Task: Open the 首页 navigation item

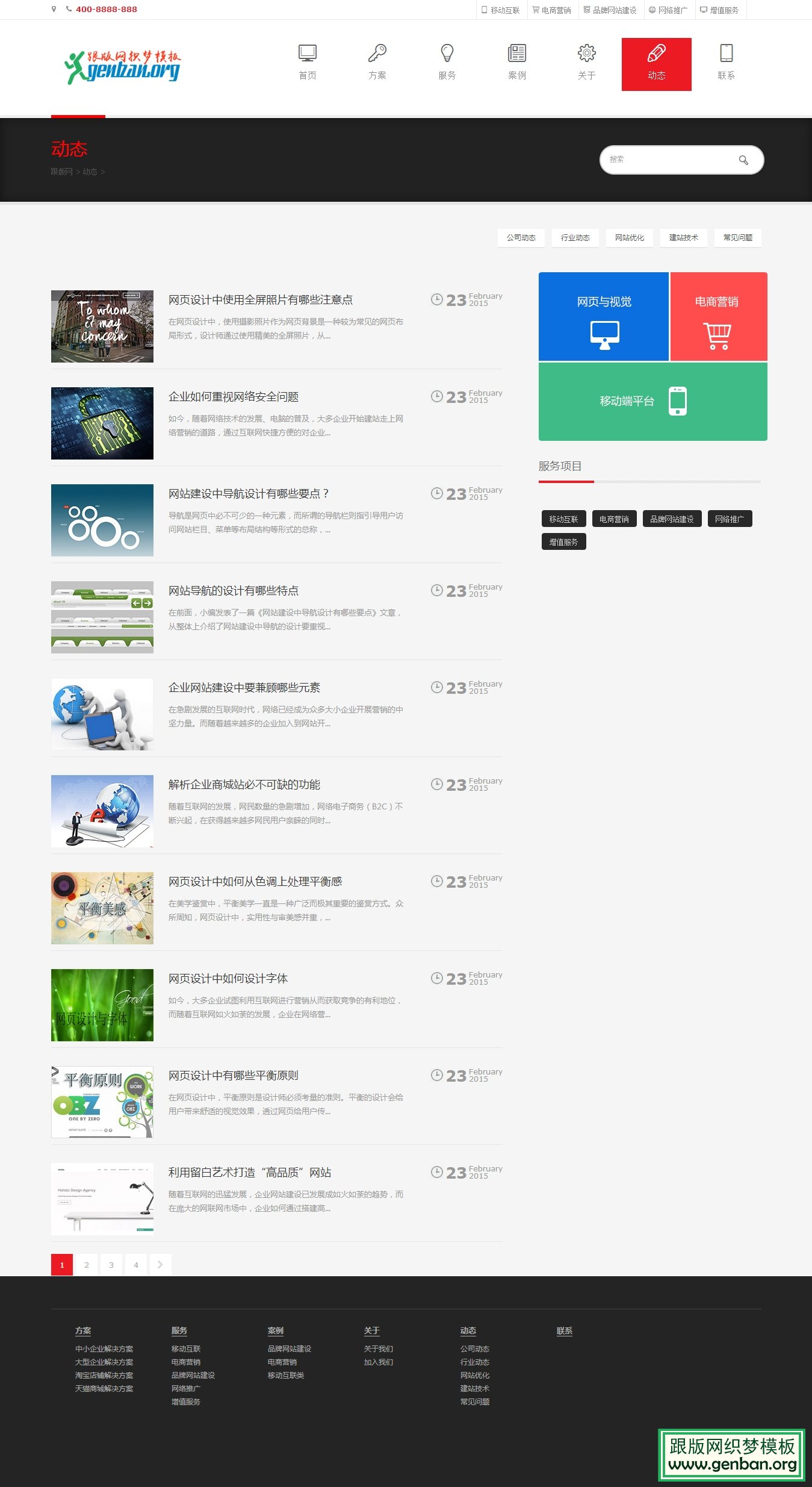Action: (x=308, y=63)
